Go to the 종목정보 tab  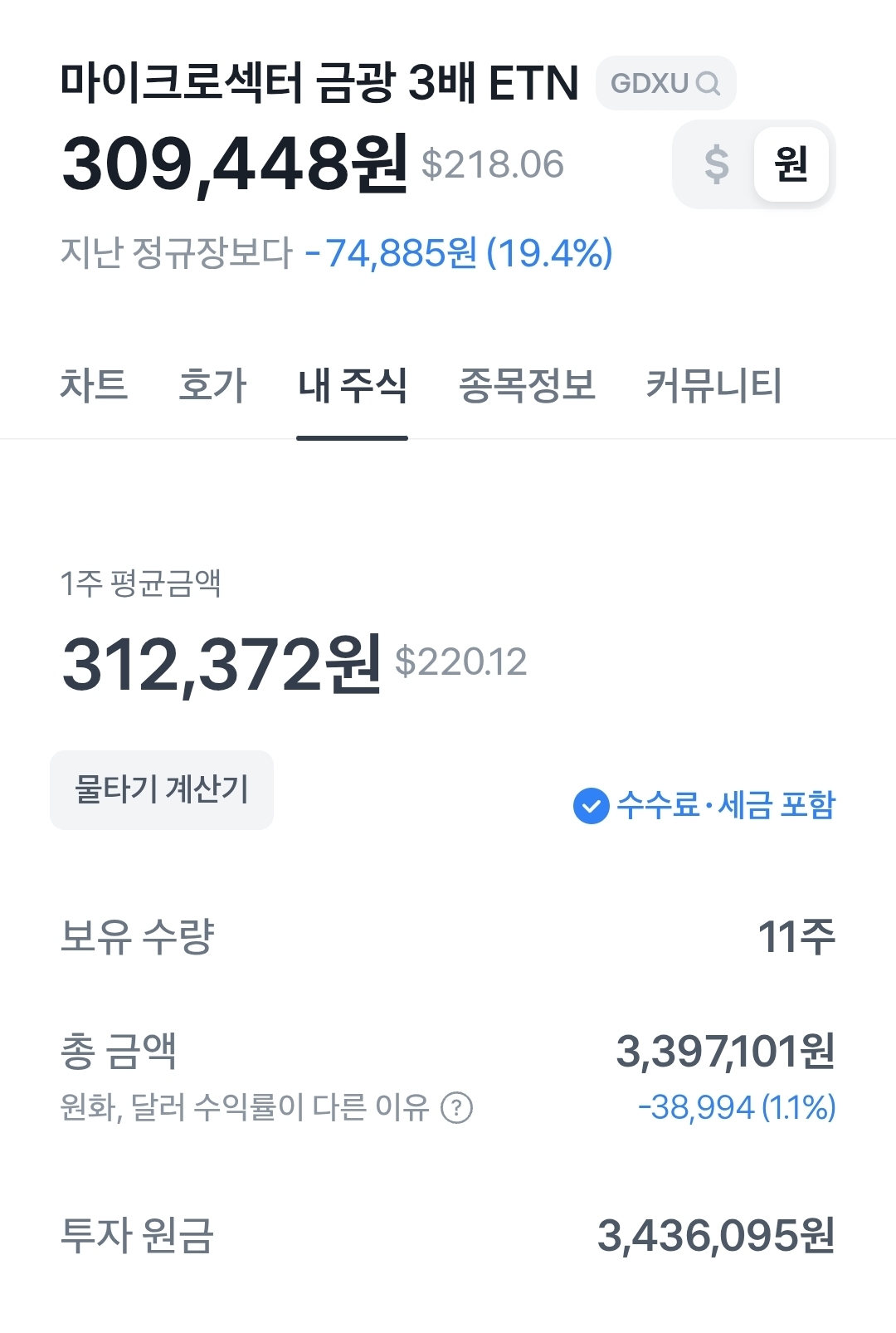point(527,386)
